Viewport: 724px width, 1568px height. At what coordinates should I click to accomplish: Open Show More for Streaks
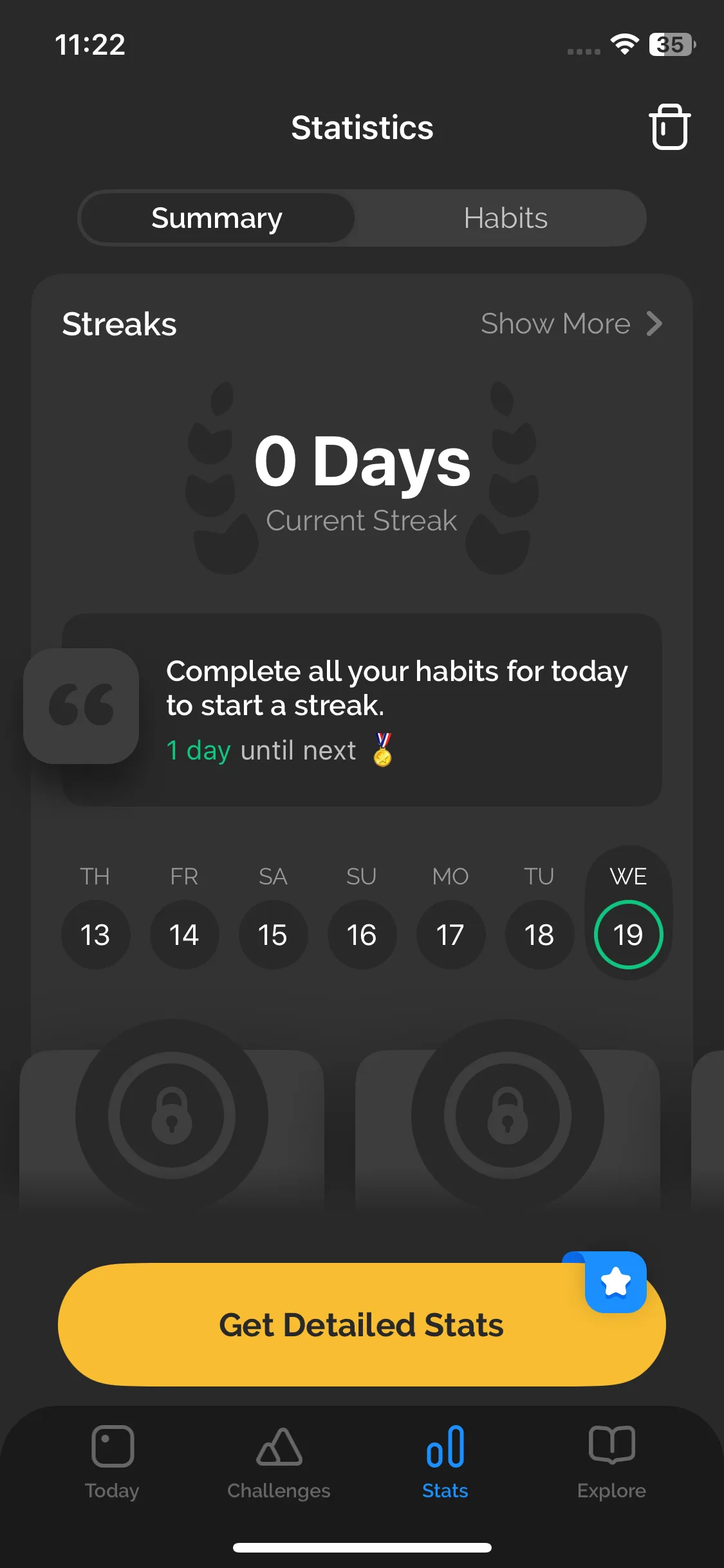pyautogui.click(x=571, y=324)
